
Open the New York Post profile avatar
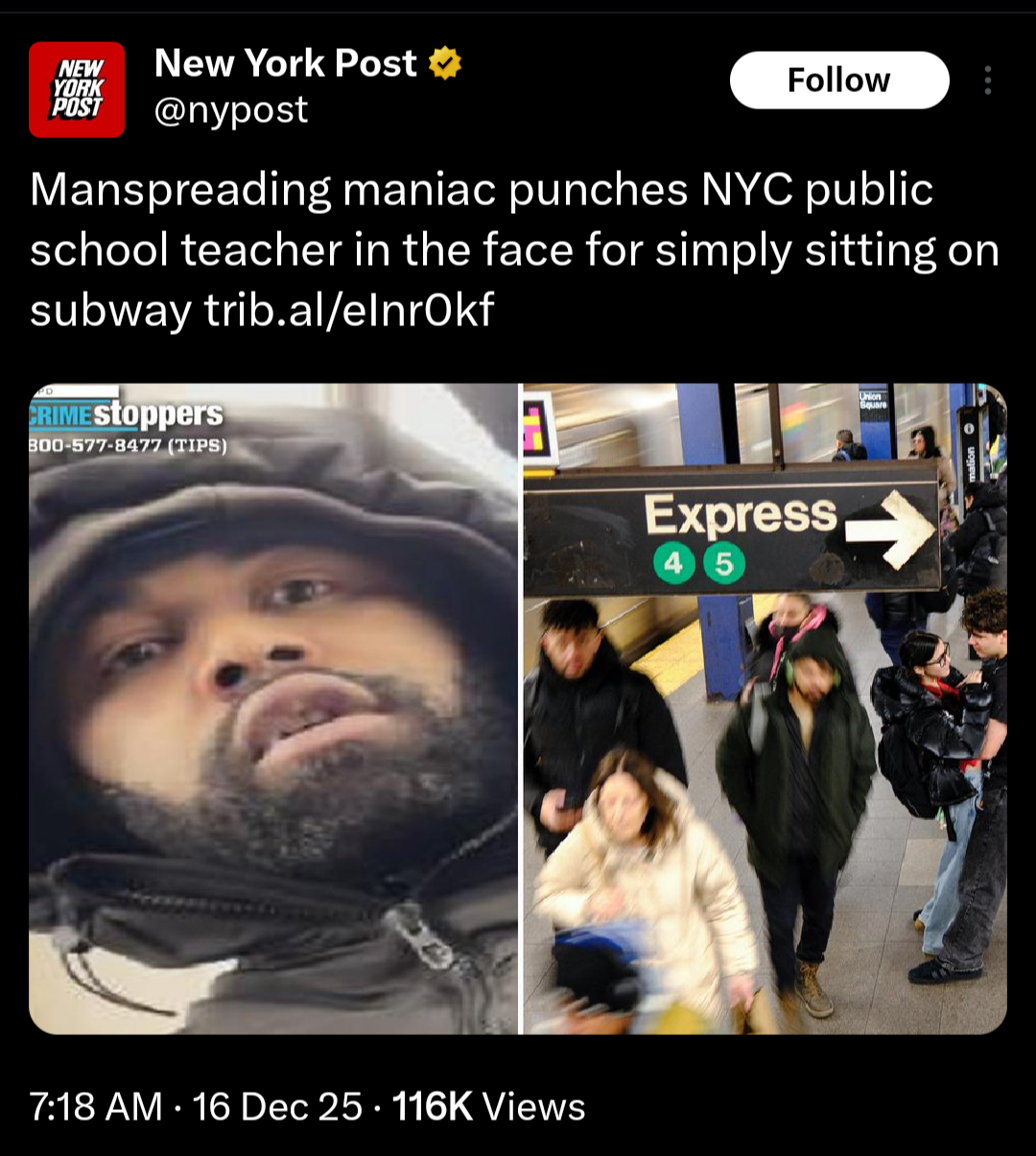tap(77, 89)
